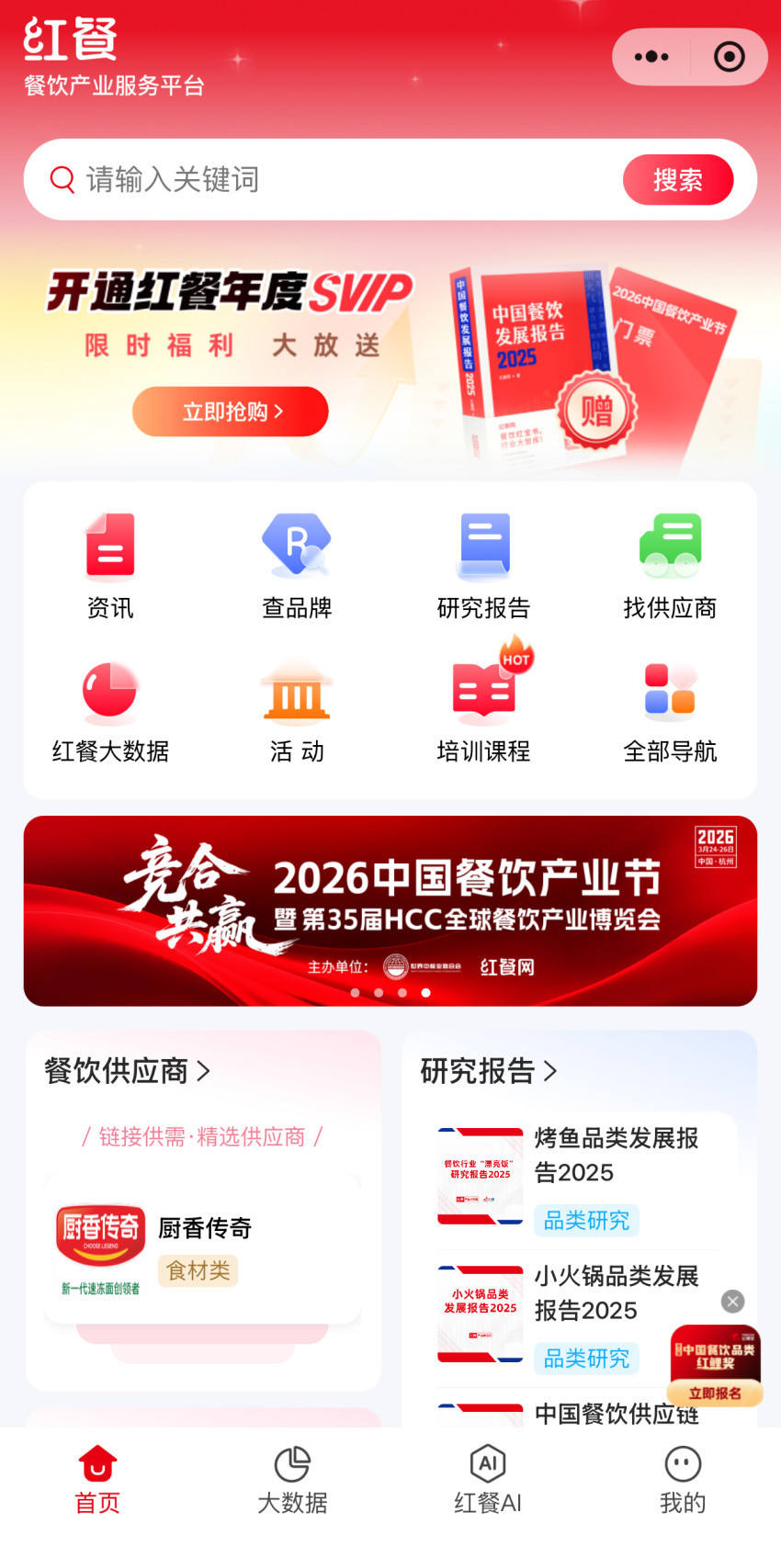This screenshot has width=781, height=1568.
Task: Open the mini program more-options menu
Action: (651, 57)
